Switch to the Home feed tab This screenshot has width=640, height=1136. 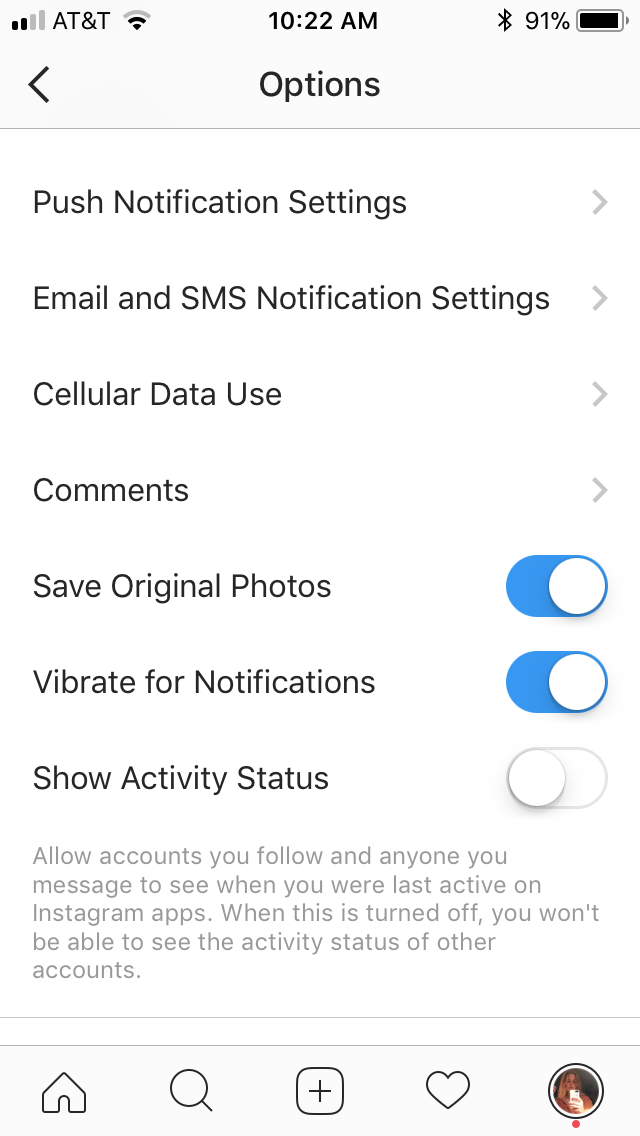click(x=65, y=1090)
